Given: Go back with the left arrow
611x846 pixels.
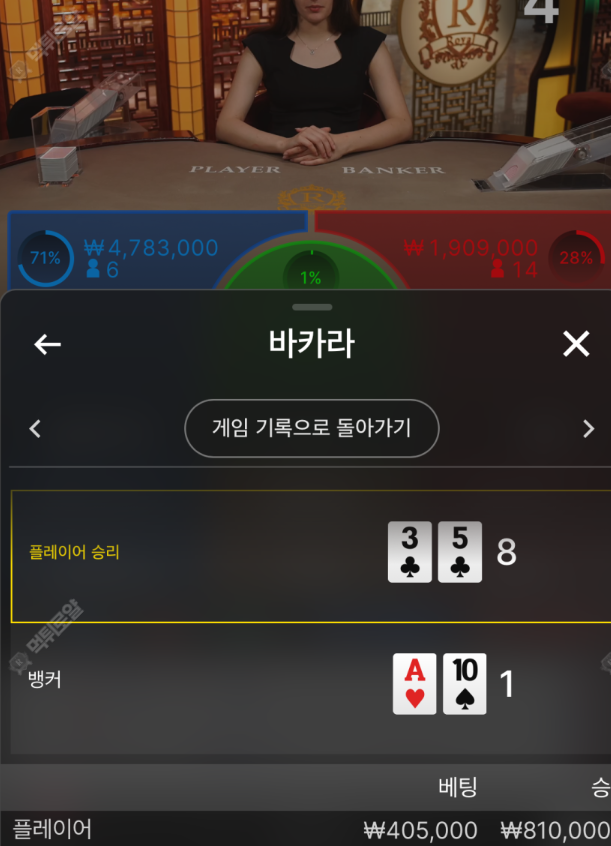Looking at the screenshot, I should [x=47, y=345].
